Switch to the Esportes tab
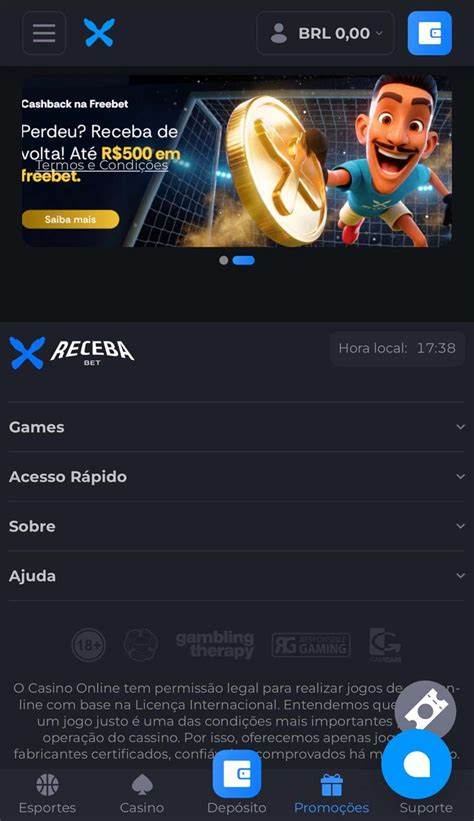The width and height of the screenshot is (474, 821). (47, 794)
